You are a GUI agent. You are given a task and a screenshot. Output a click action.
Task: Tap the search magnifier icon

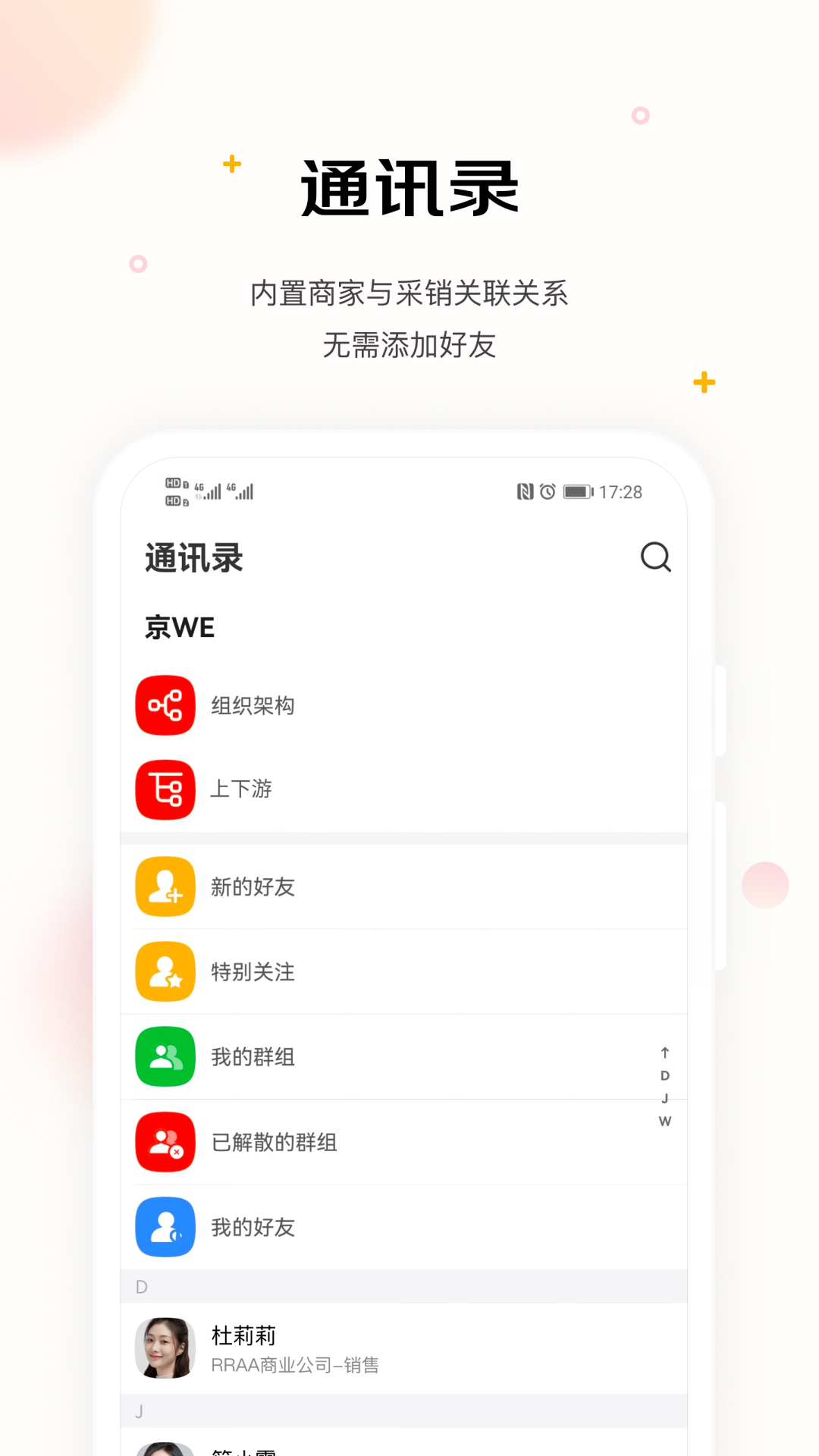(655, 558)
